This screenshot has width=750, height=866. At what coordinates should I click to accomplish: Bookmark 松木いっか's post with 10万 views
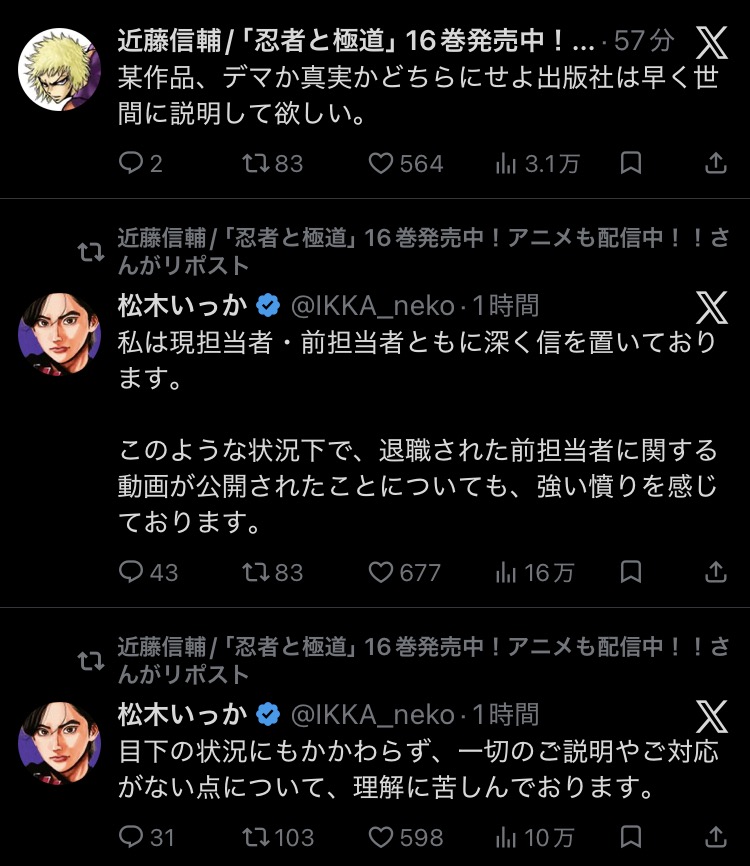(630, 836)
